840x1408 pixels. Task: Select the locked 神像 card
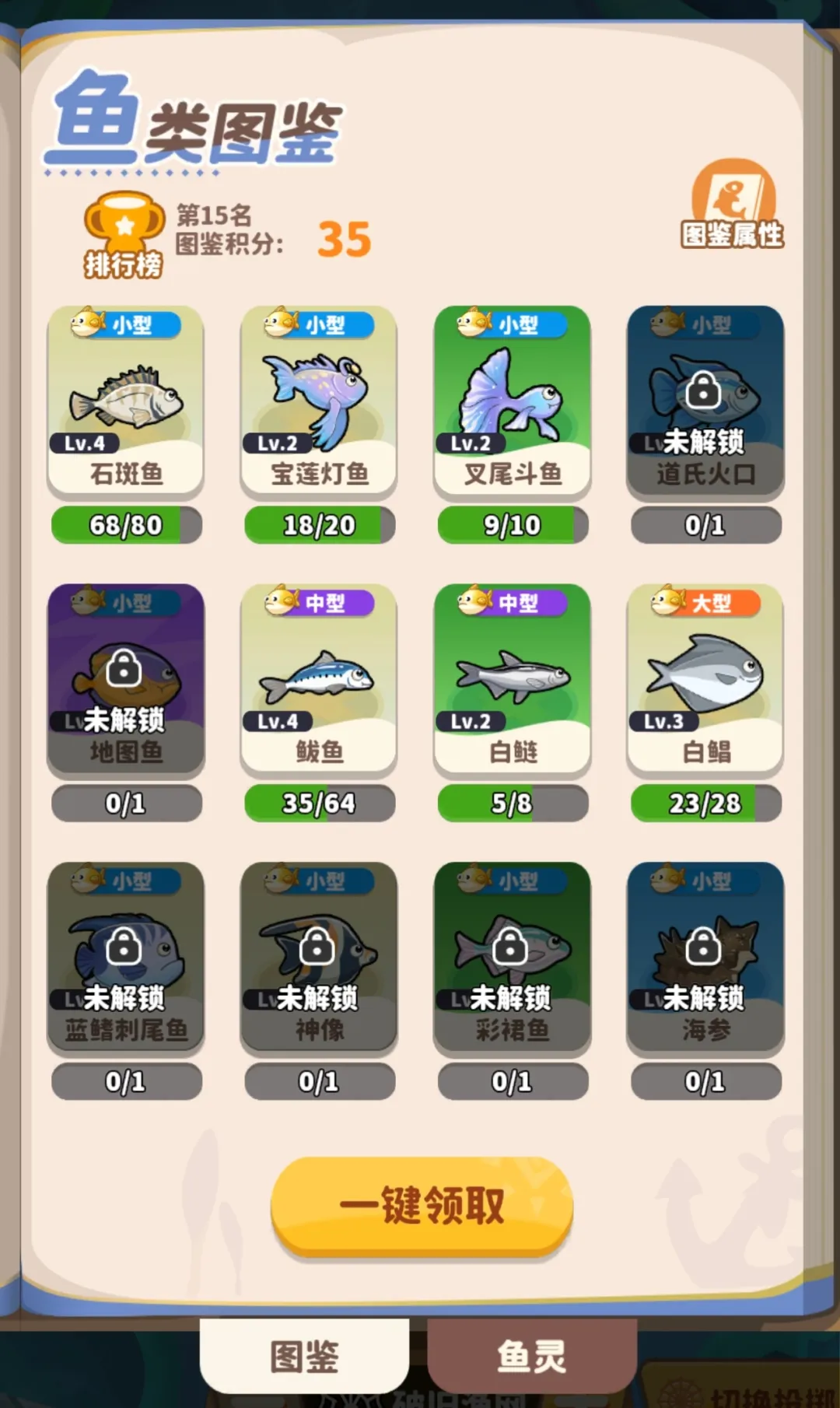[319, 958]
